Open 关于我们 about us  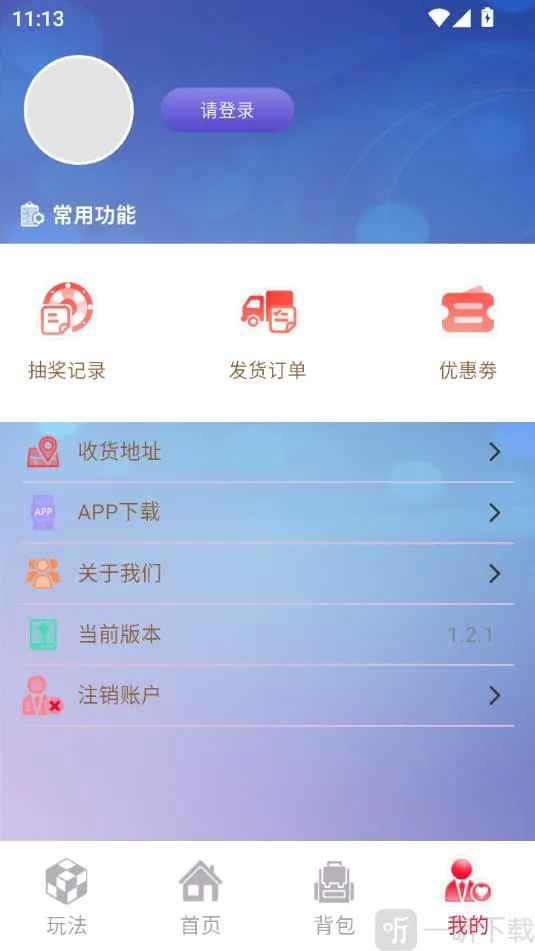[x=268, y=574]
